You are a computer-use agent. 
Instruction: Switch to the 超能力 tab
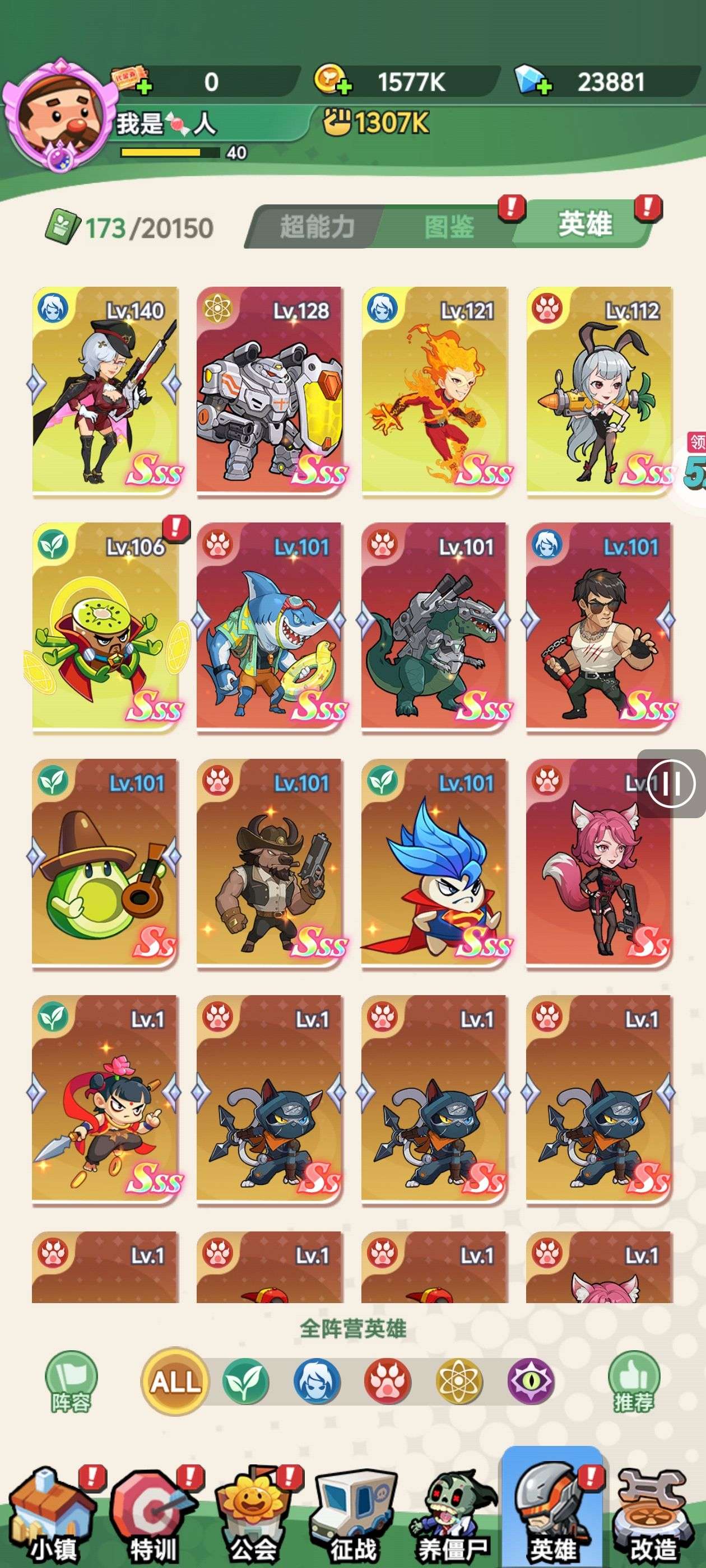pos(317,226)
